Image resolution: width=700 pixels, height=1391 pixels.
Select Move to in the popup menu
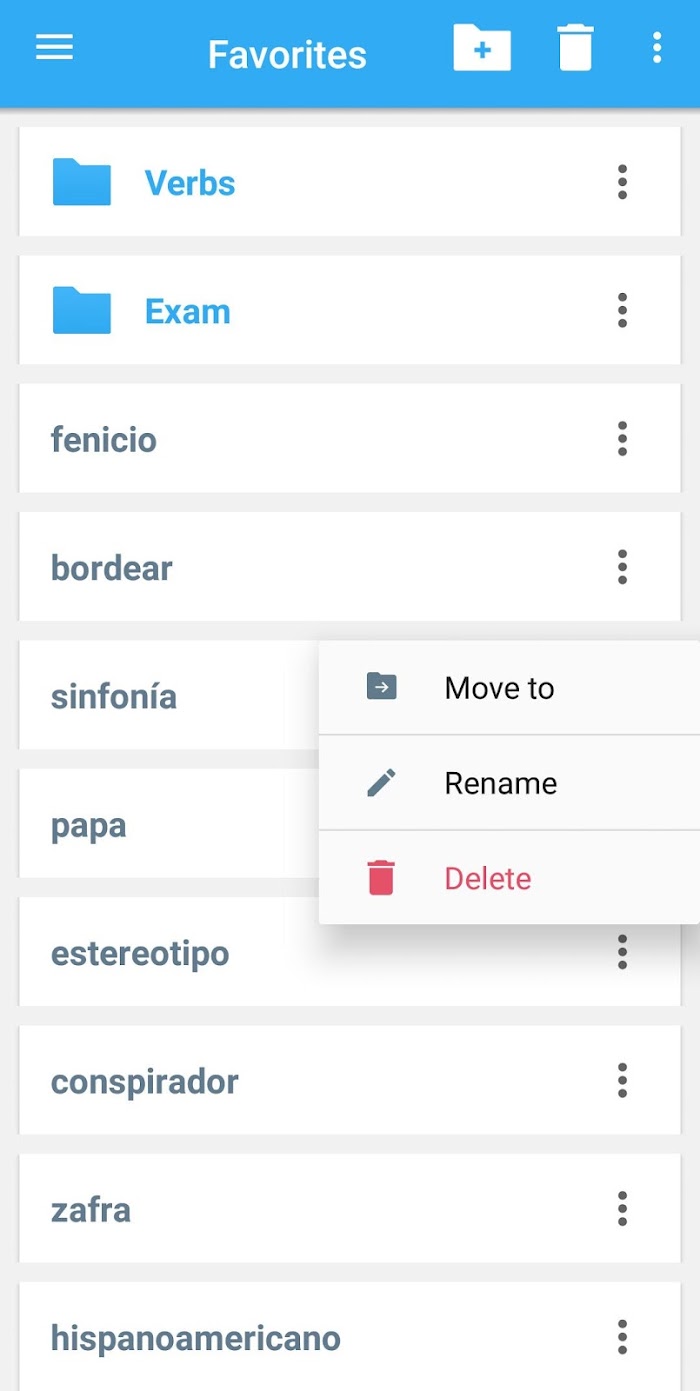509,688
